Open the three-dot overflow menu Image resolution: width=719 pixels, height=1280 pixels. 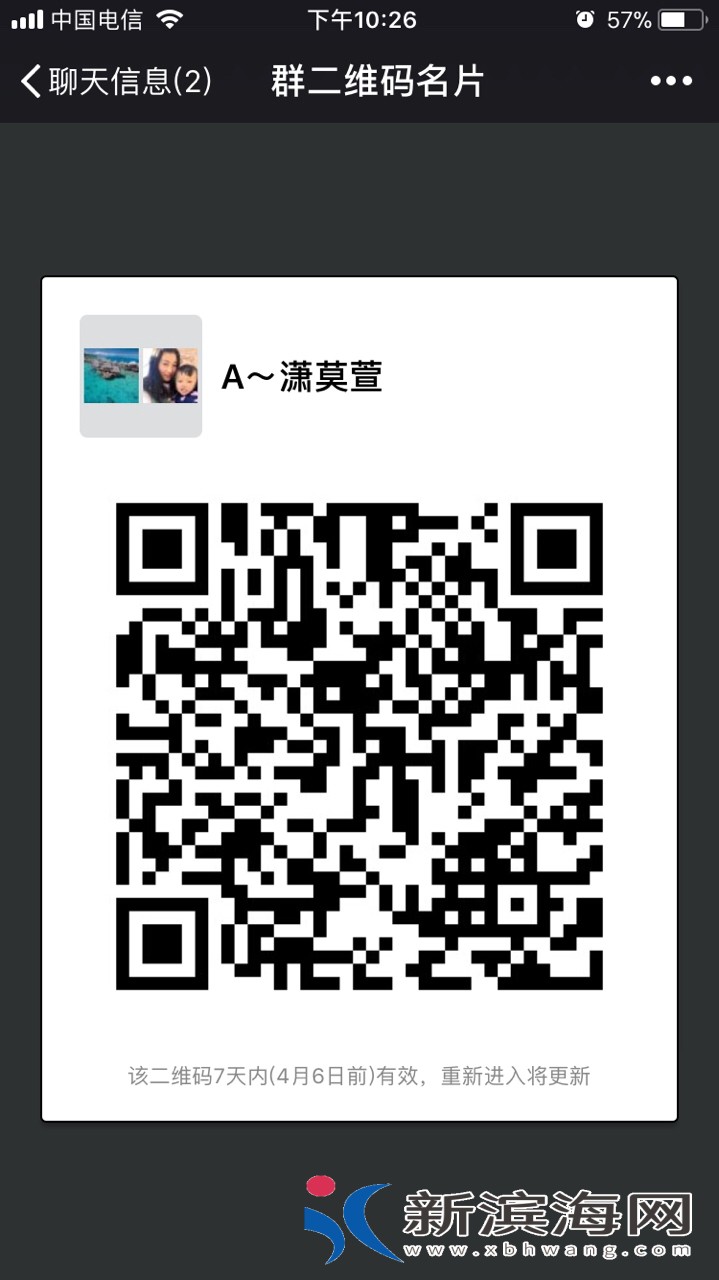tap(671, 81)
